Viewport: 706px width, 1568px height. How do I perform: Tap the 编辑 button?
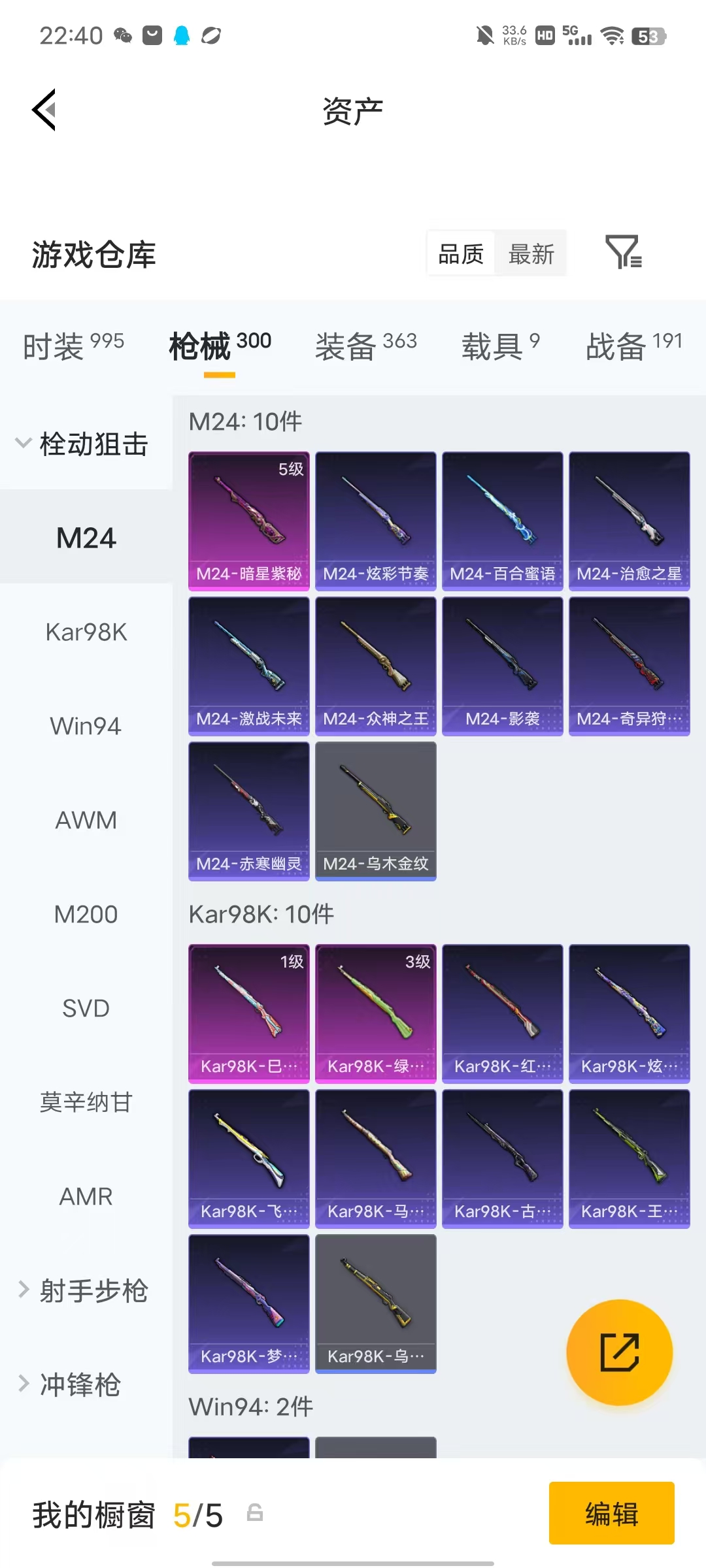[612, 1513]
